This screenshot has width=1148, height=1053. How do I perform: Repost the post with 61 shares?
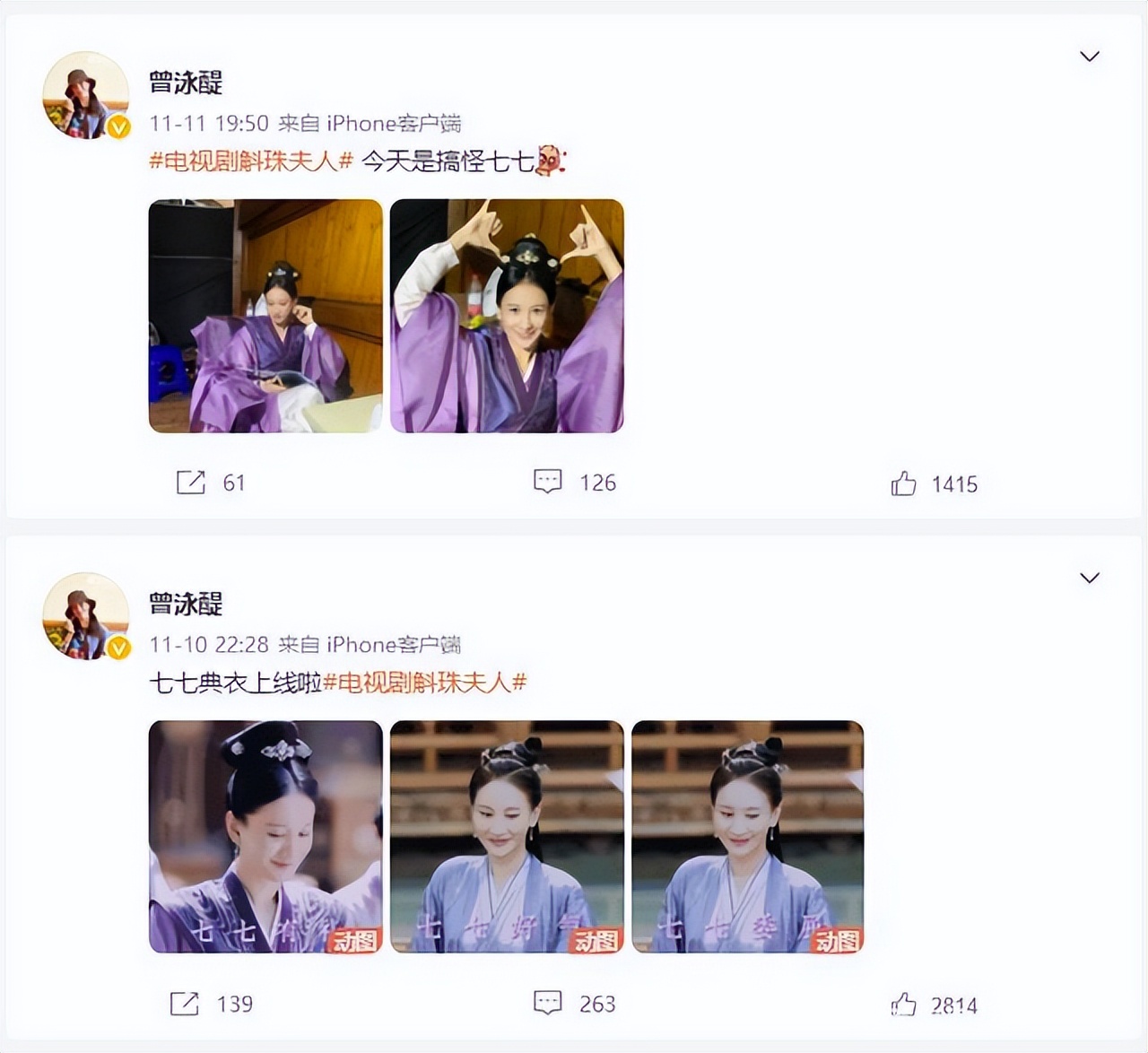(x=191, y=483)
